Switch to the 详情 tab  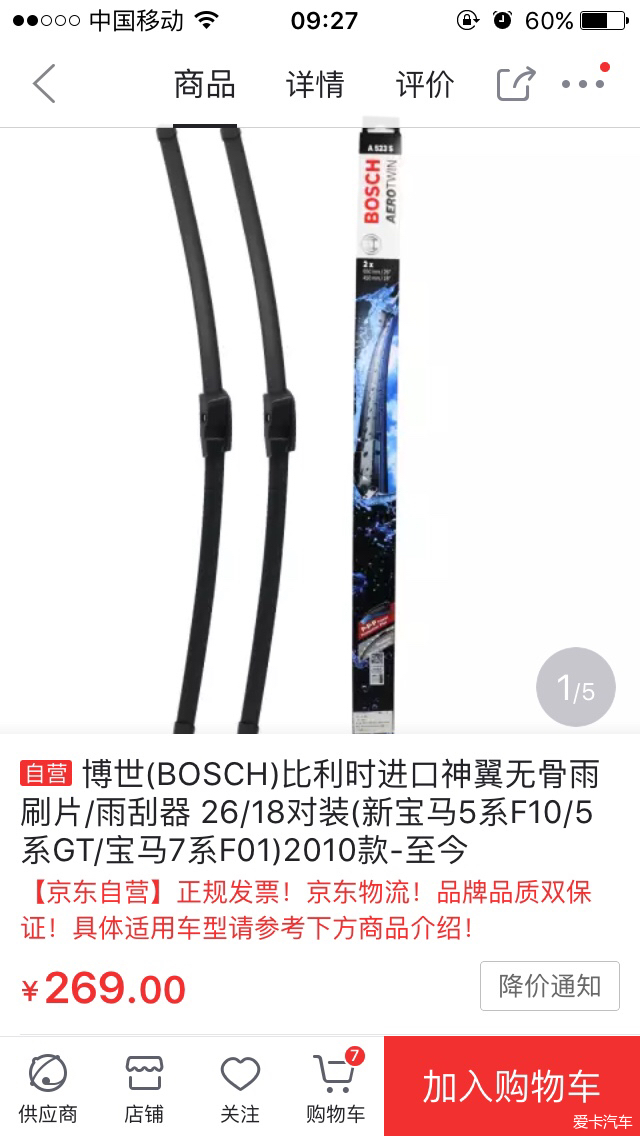pos(315,85)
